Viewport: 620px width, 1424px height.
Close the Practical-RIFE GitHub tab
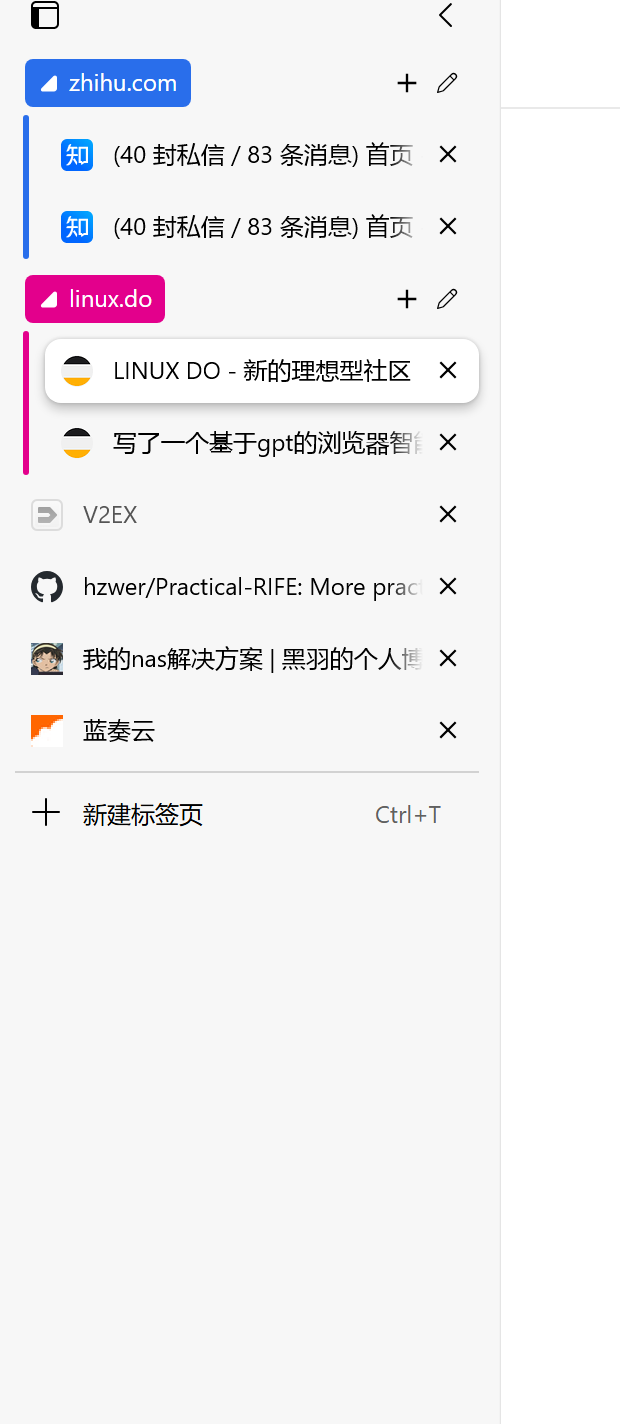(448, 587)
